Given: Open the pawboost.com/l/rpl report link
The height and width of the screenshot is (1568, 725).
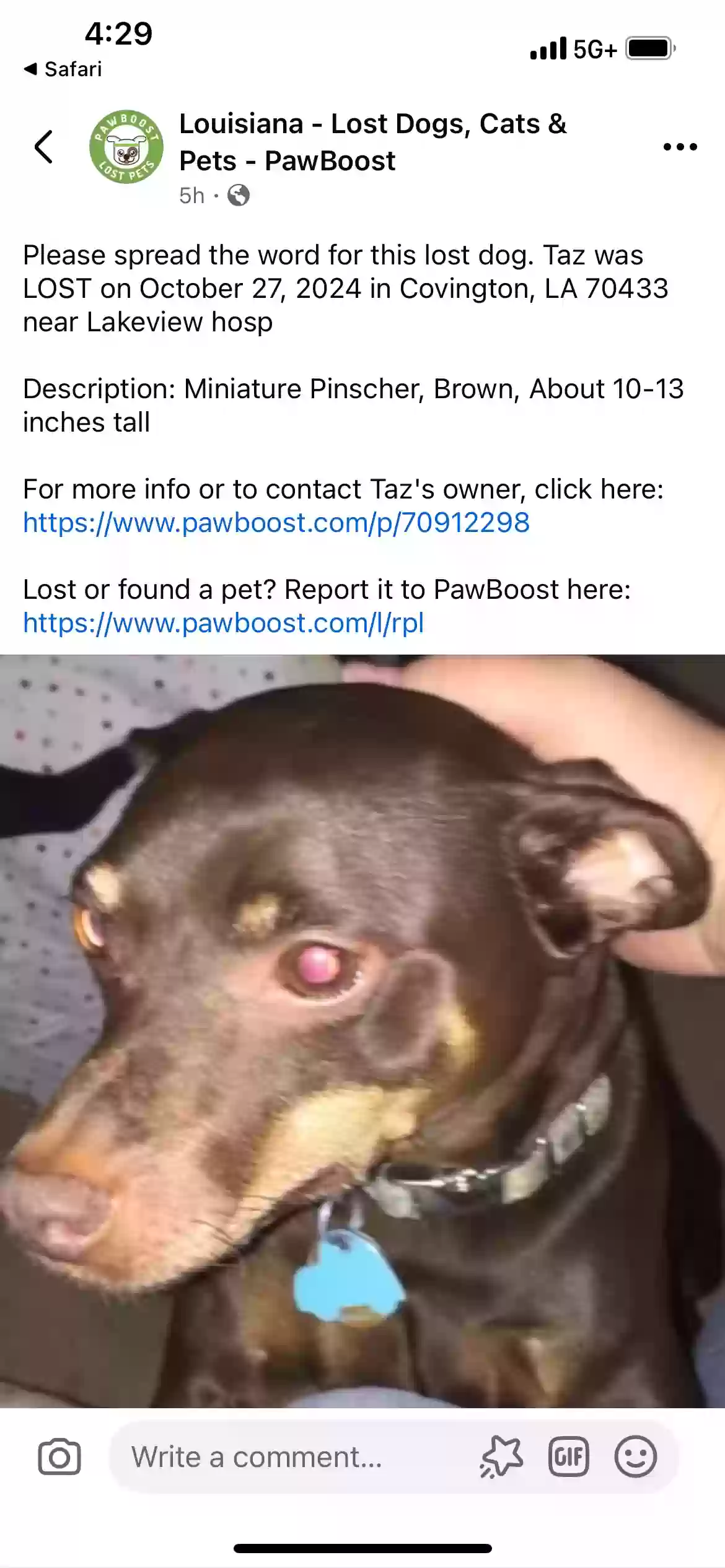Looking at the screenshot, I should point(223,622).
